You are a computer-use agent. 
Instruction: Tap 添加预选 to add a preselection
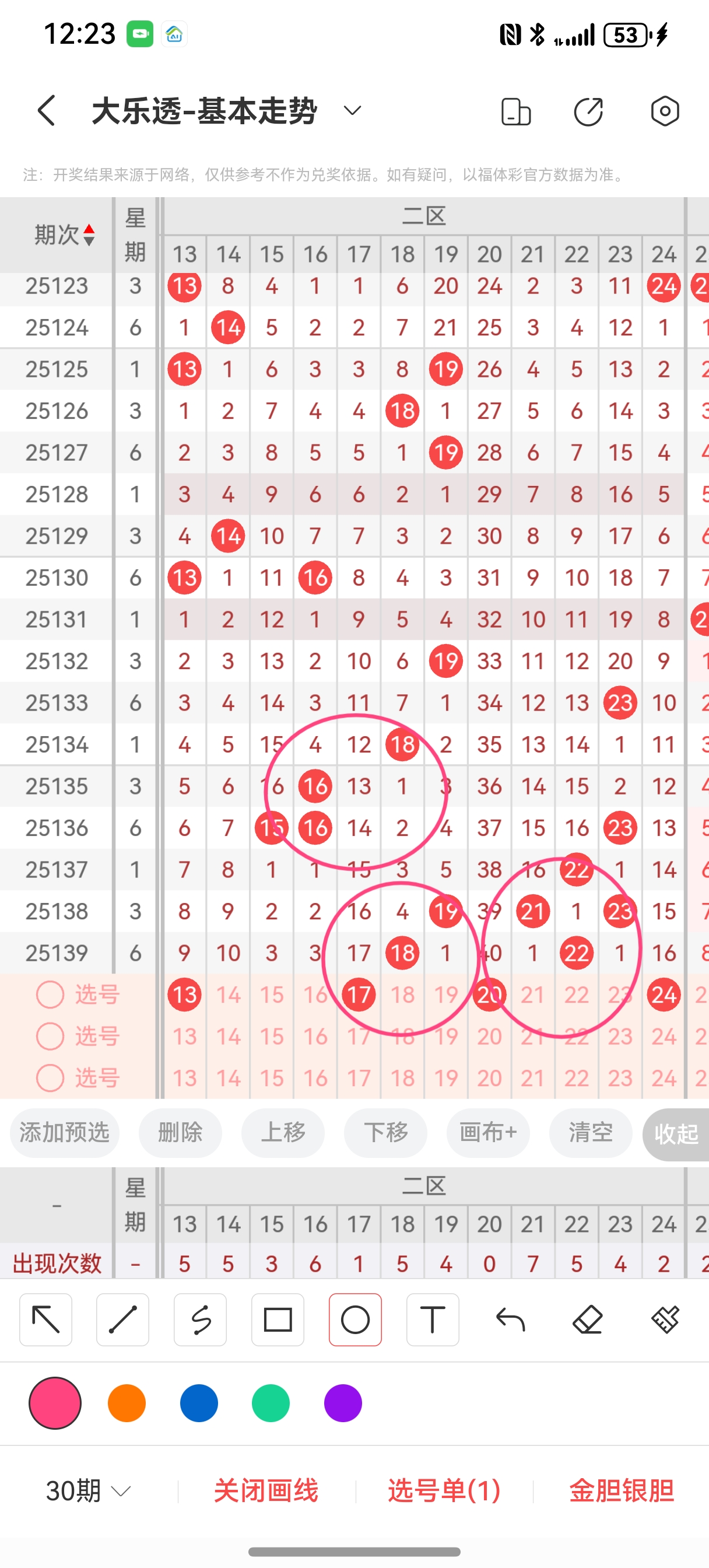[65, 1133]
